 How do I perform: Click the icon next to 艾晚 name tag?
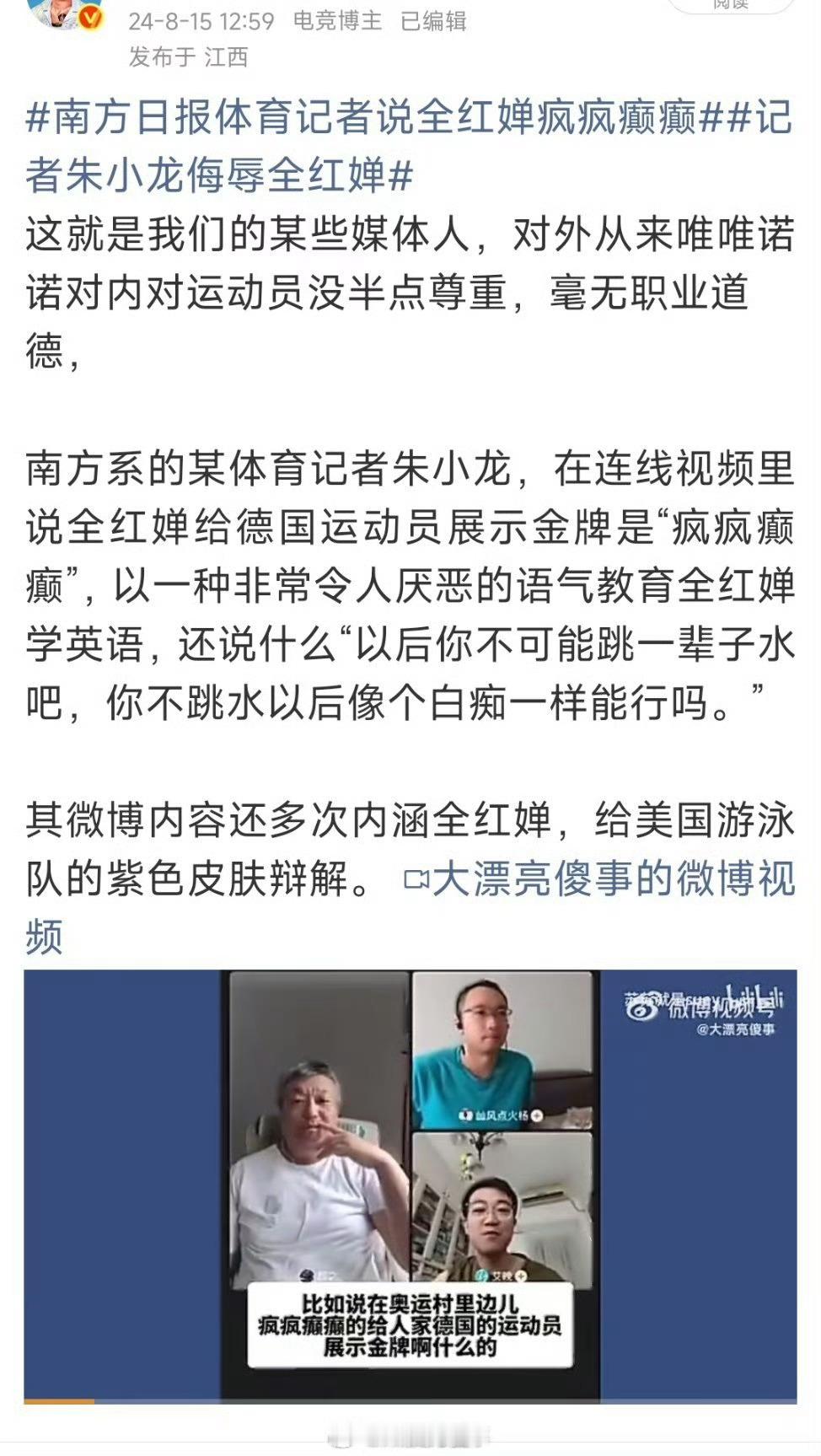(x=483, y=1276)
